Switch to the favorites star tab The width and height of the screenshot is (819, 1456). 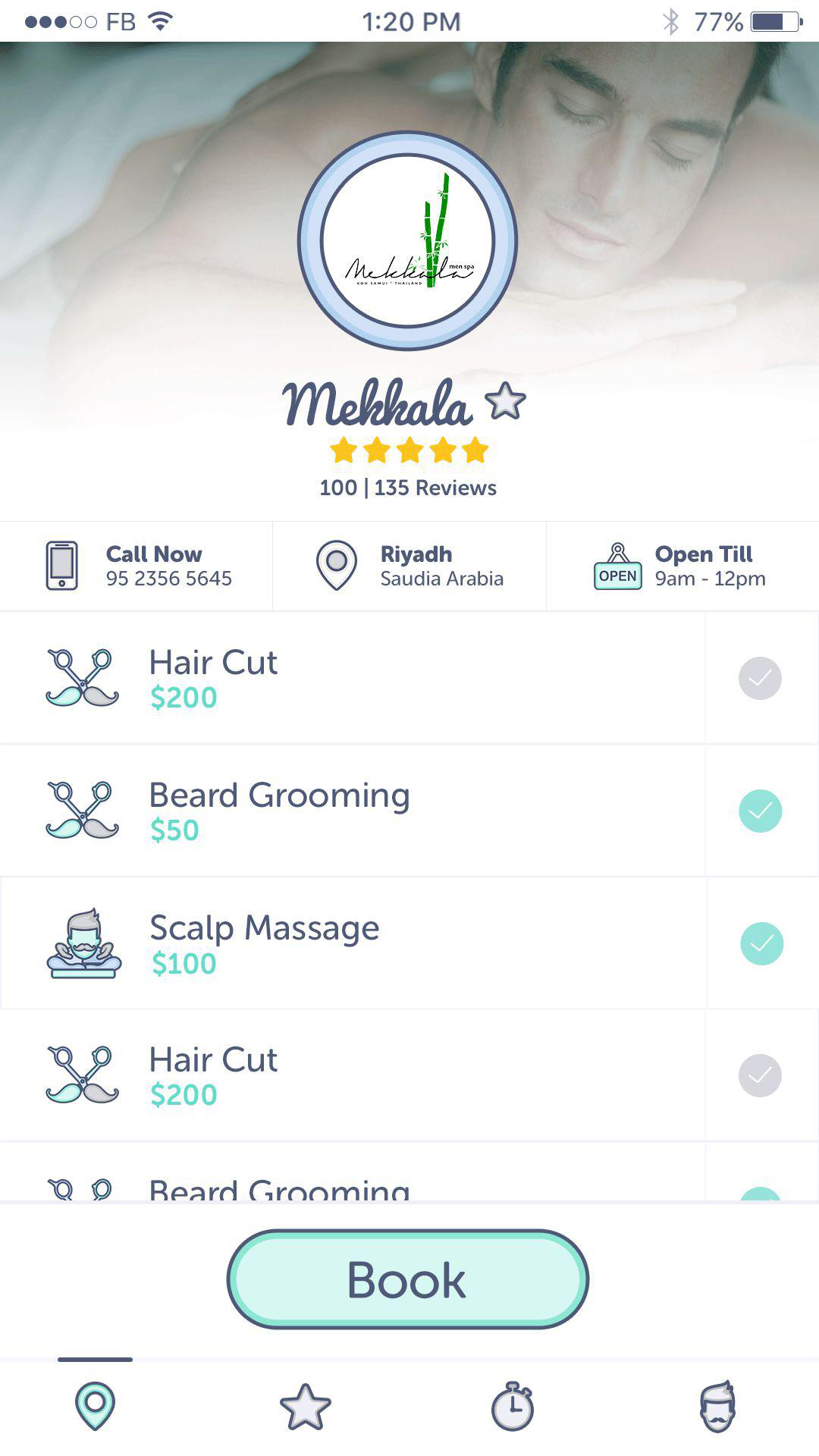[x=305, y=1407]
